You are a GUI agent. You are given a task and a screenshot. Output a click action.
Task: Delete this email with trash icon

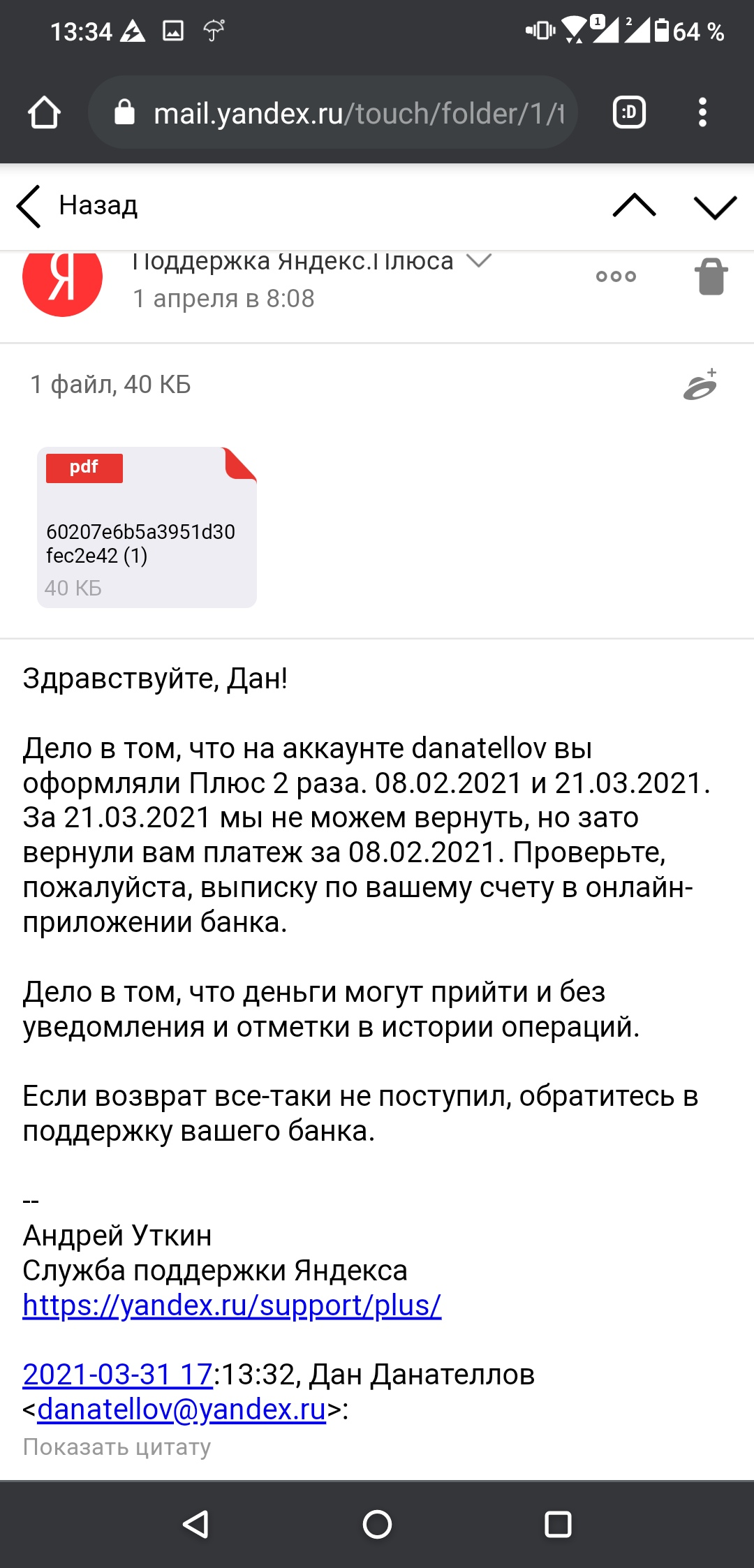(x=711, y=276)
